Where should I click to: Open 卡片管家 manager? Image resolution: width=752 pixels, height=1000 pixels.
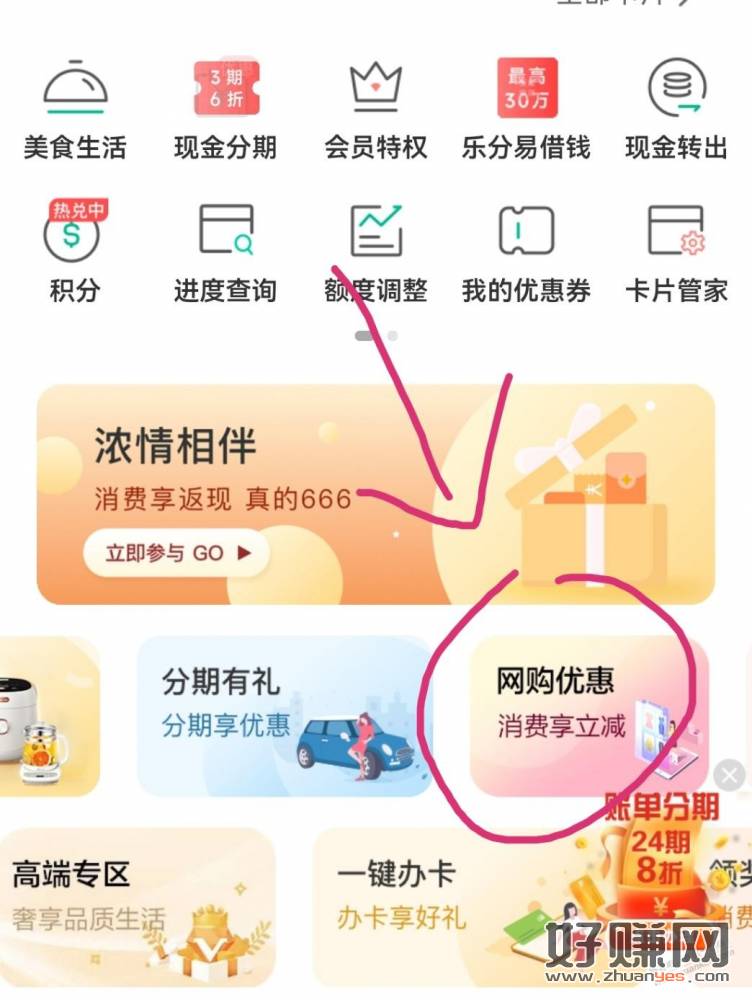coord(677,250)
